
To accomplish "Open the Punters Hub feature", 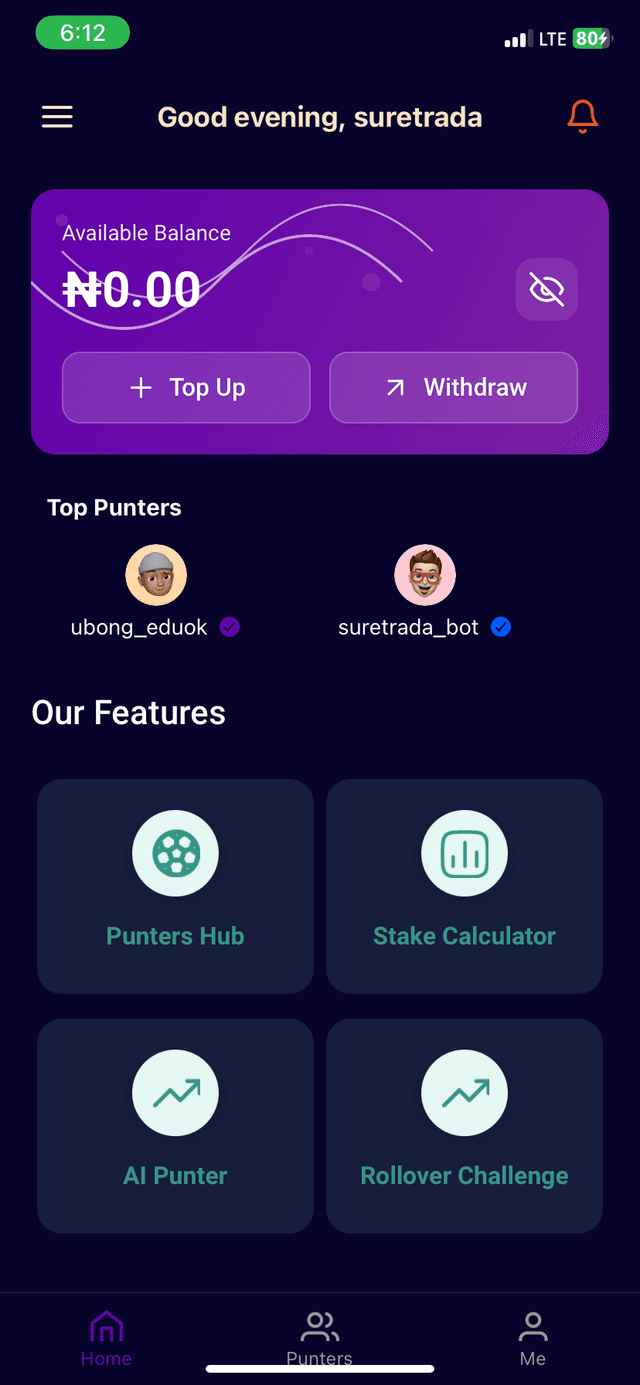I will coord(175,886).
